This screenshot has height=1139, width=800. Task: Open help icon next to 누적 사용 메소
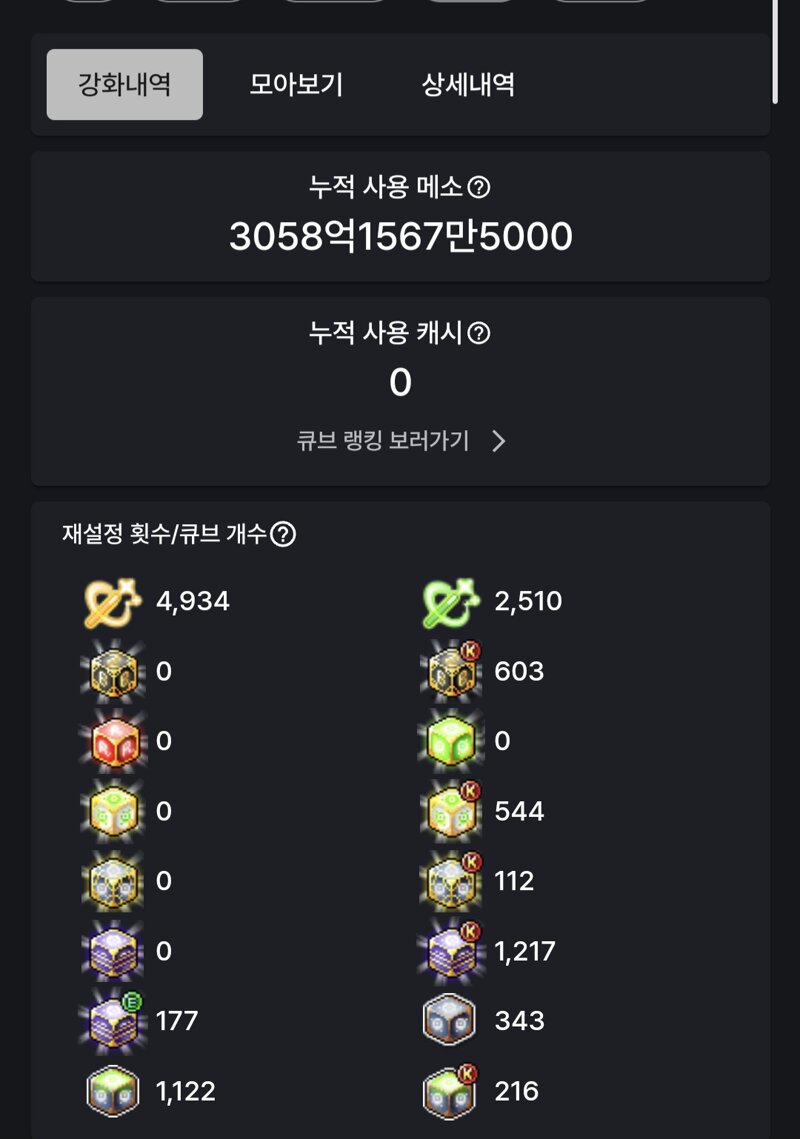coord(480,187)
